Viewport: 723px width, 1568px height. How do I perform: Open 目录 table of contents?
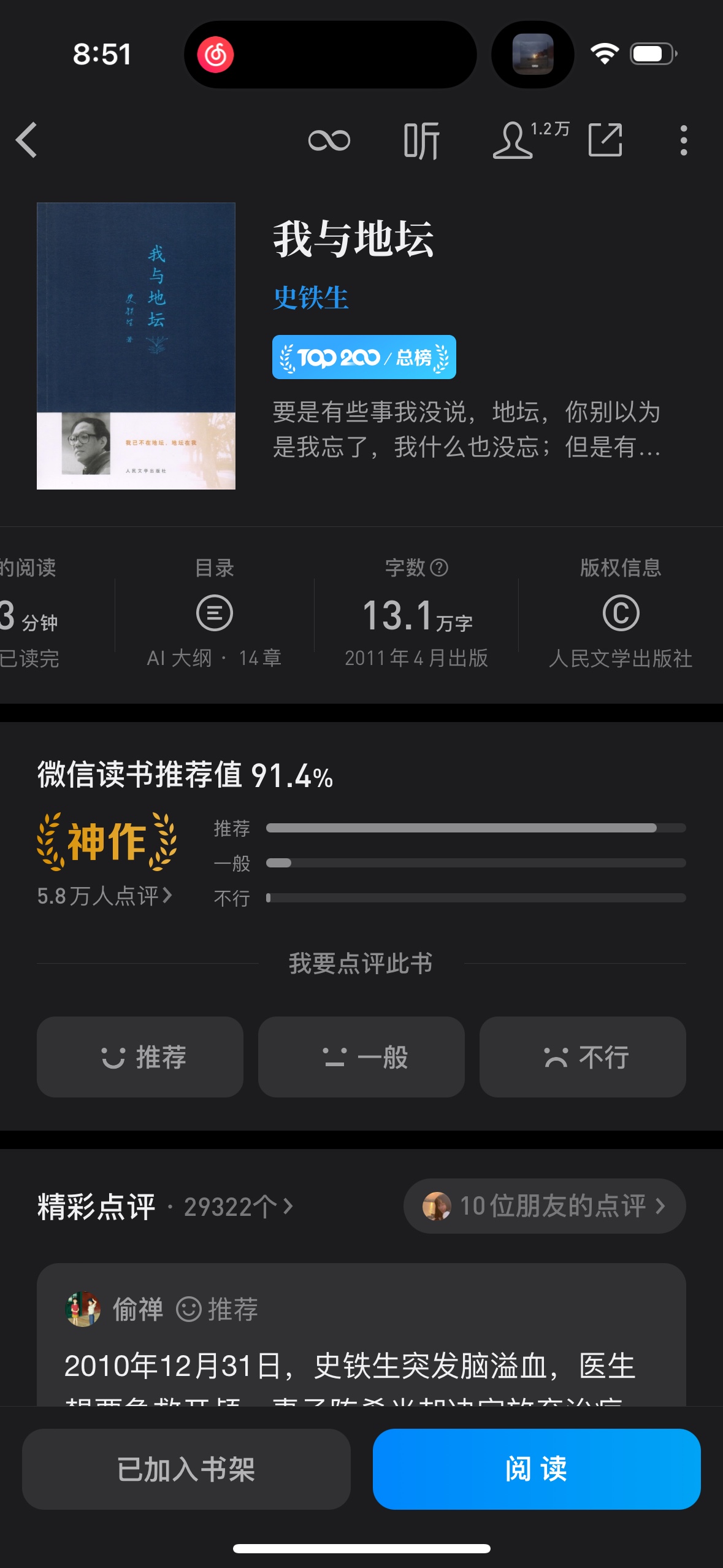click(214, 613)
